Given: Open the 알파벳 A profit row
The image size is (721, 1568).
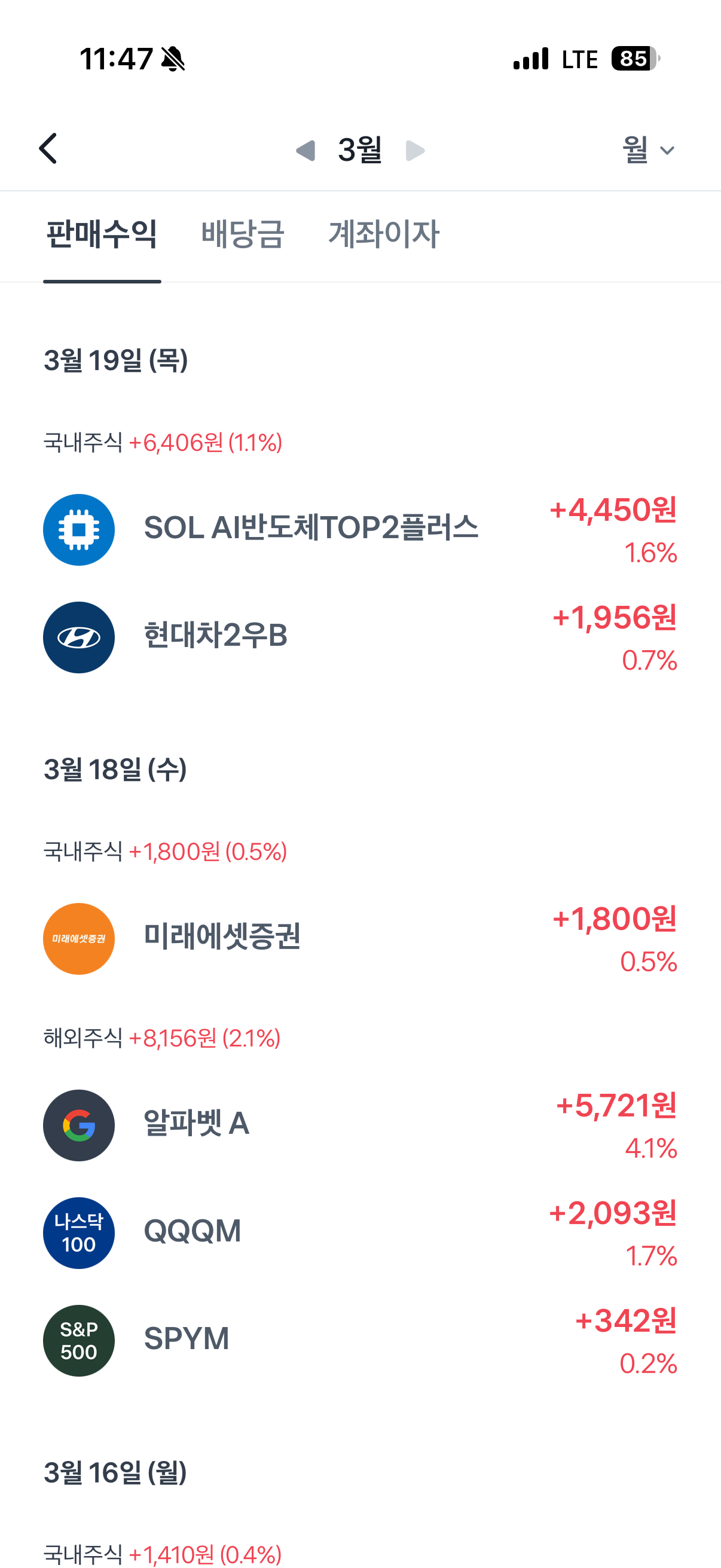Looking at the screenshot, I should click(360, 1125).
